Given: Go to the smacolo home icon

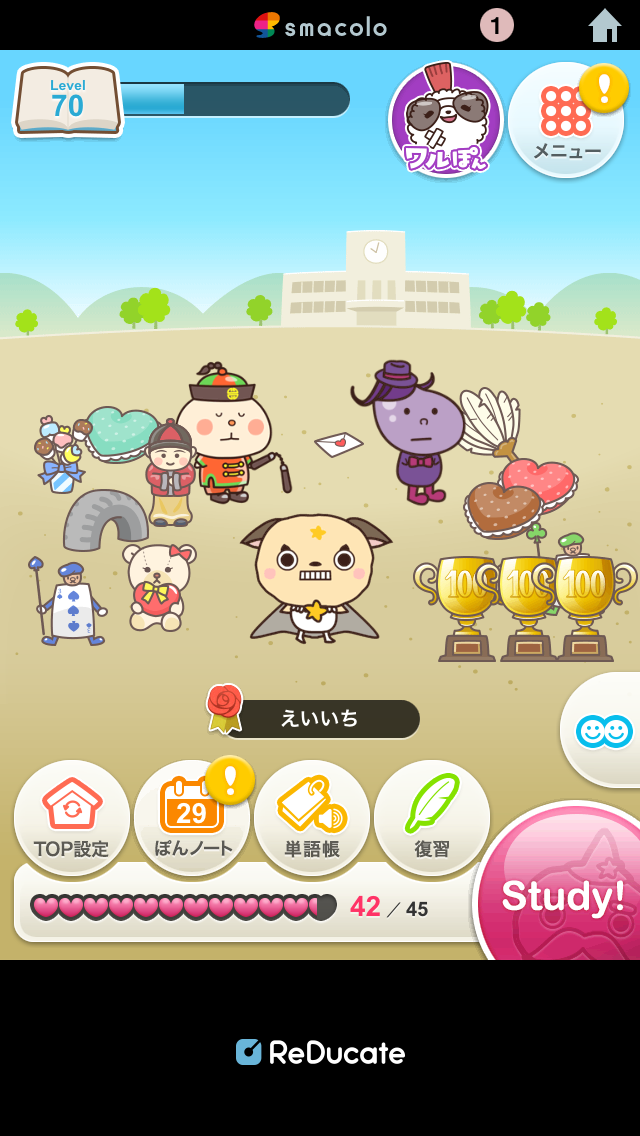Looking at the screenshot, I should pyautogui.click(x=604, y=25).
